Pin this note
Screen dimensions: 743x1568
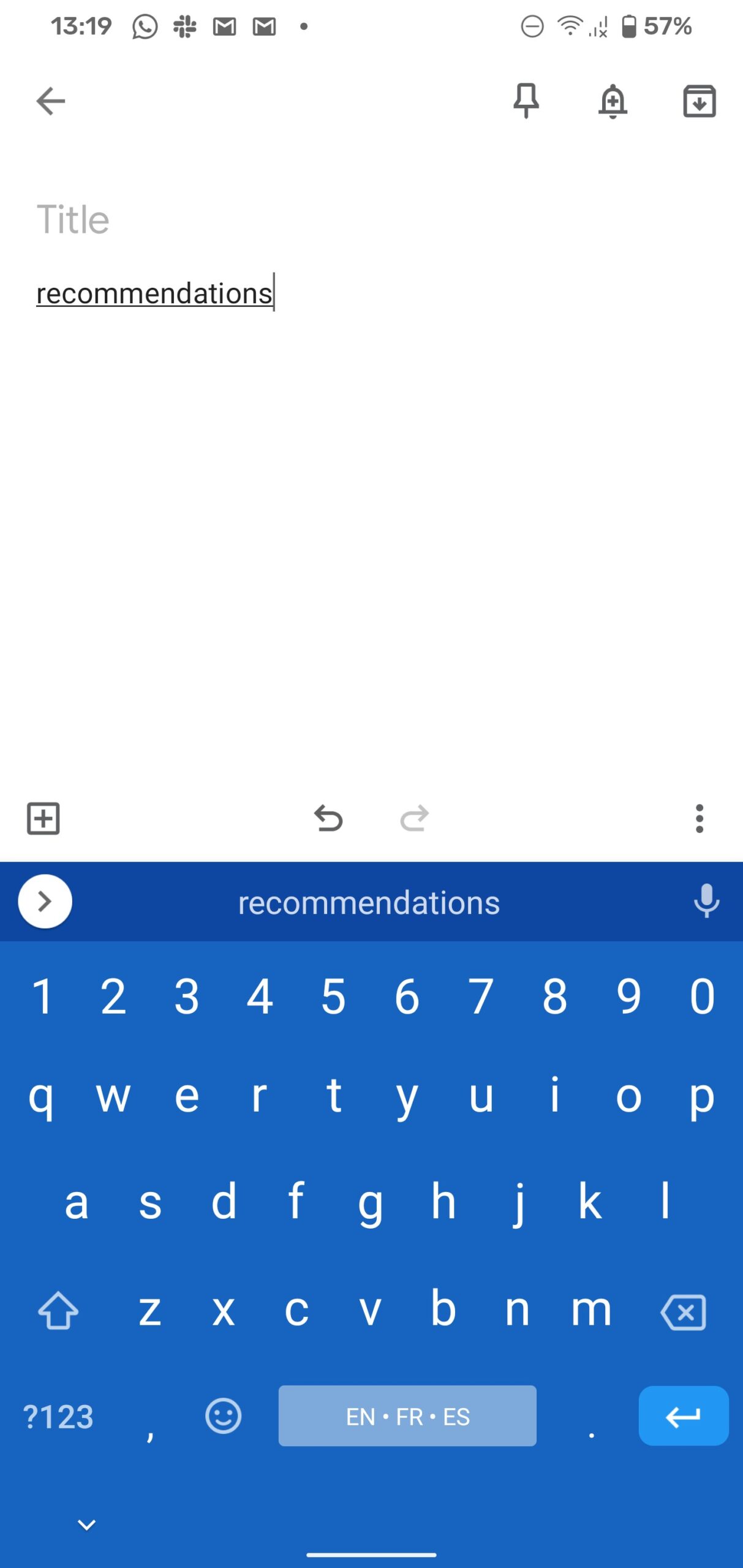point(526,101)
